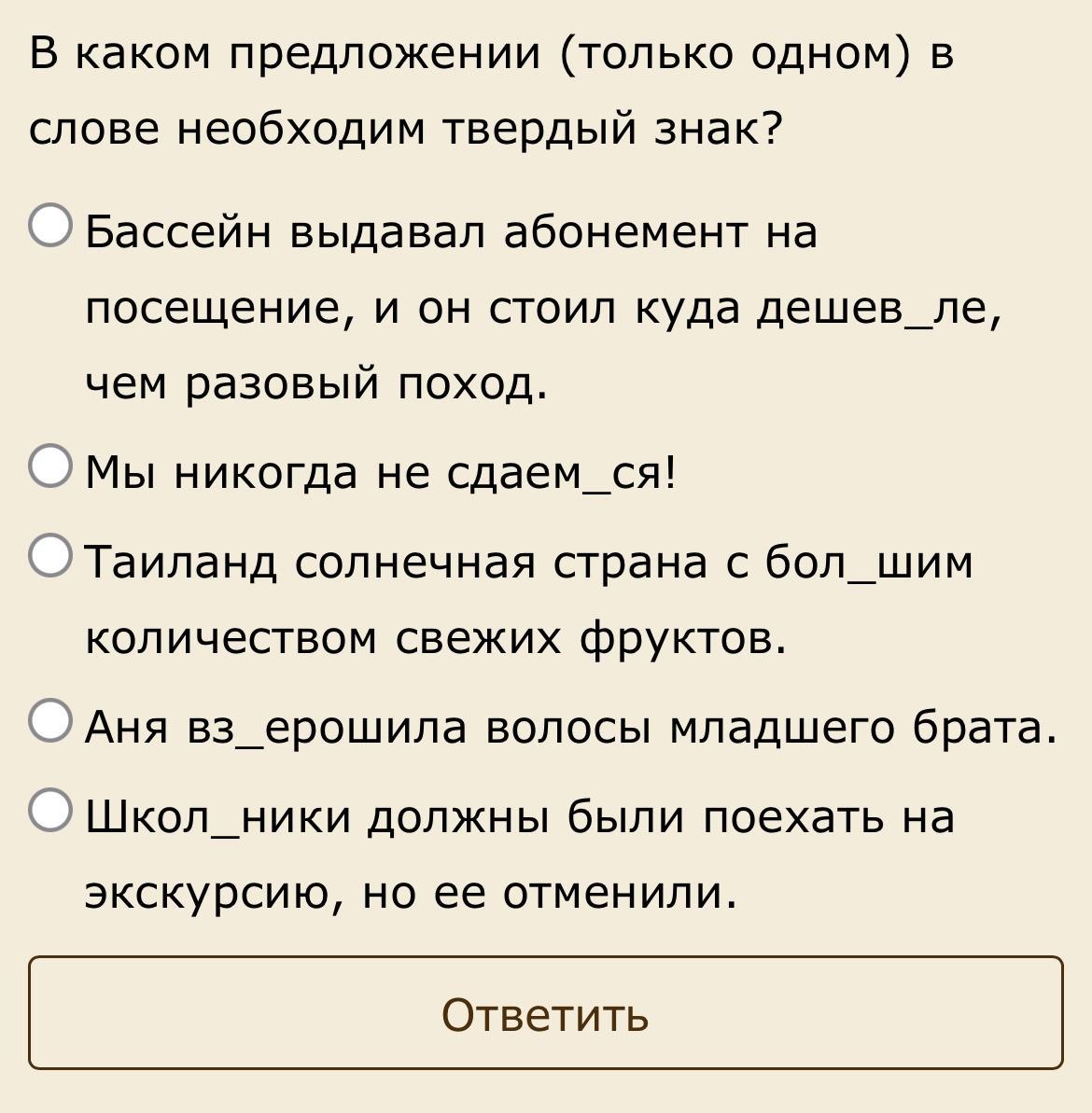Select the answer with the word дешев_ле
1092x1113 pixels.
point(50,227)
